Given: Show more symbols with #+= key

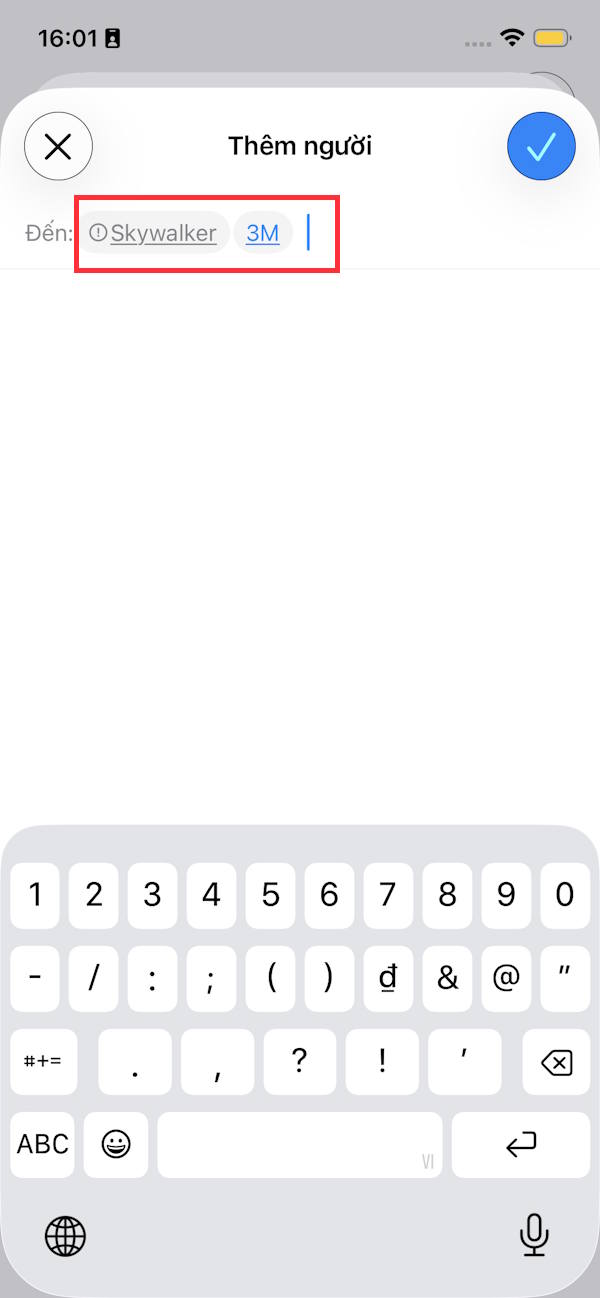Looking at the screenshot, I should pos(43,1062).
